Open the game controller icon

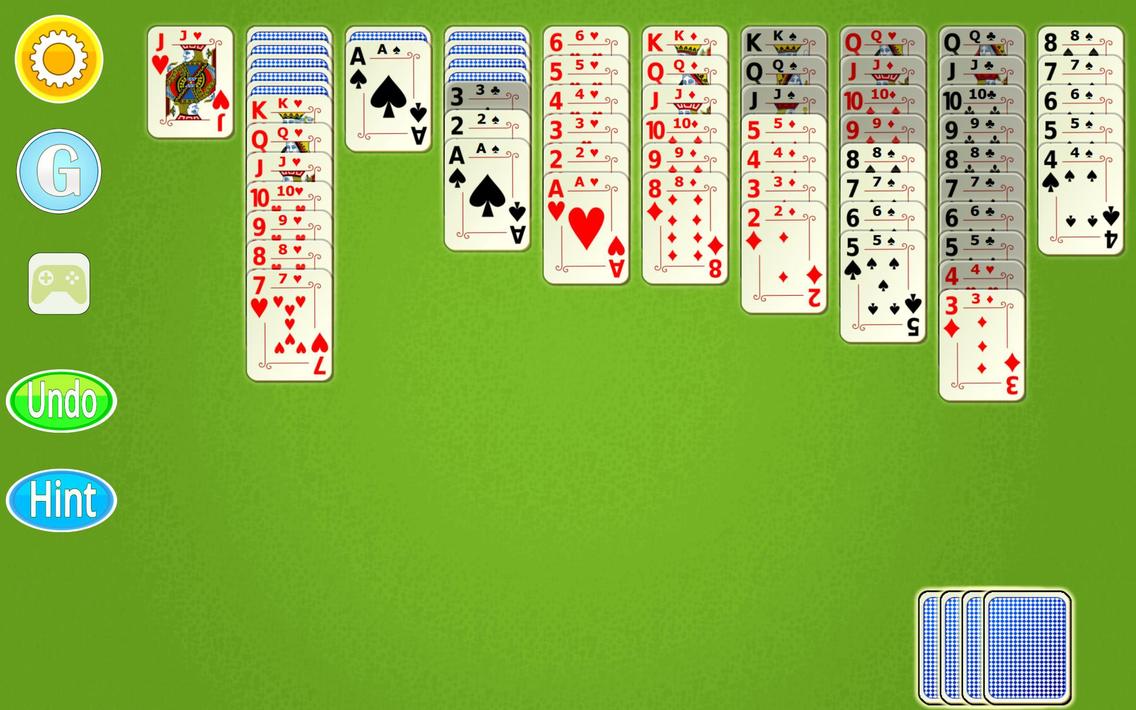(x=59, y=284)
